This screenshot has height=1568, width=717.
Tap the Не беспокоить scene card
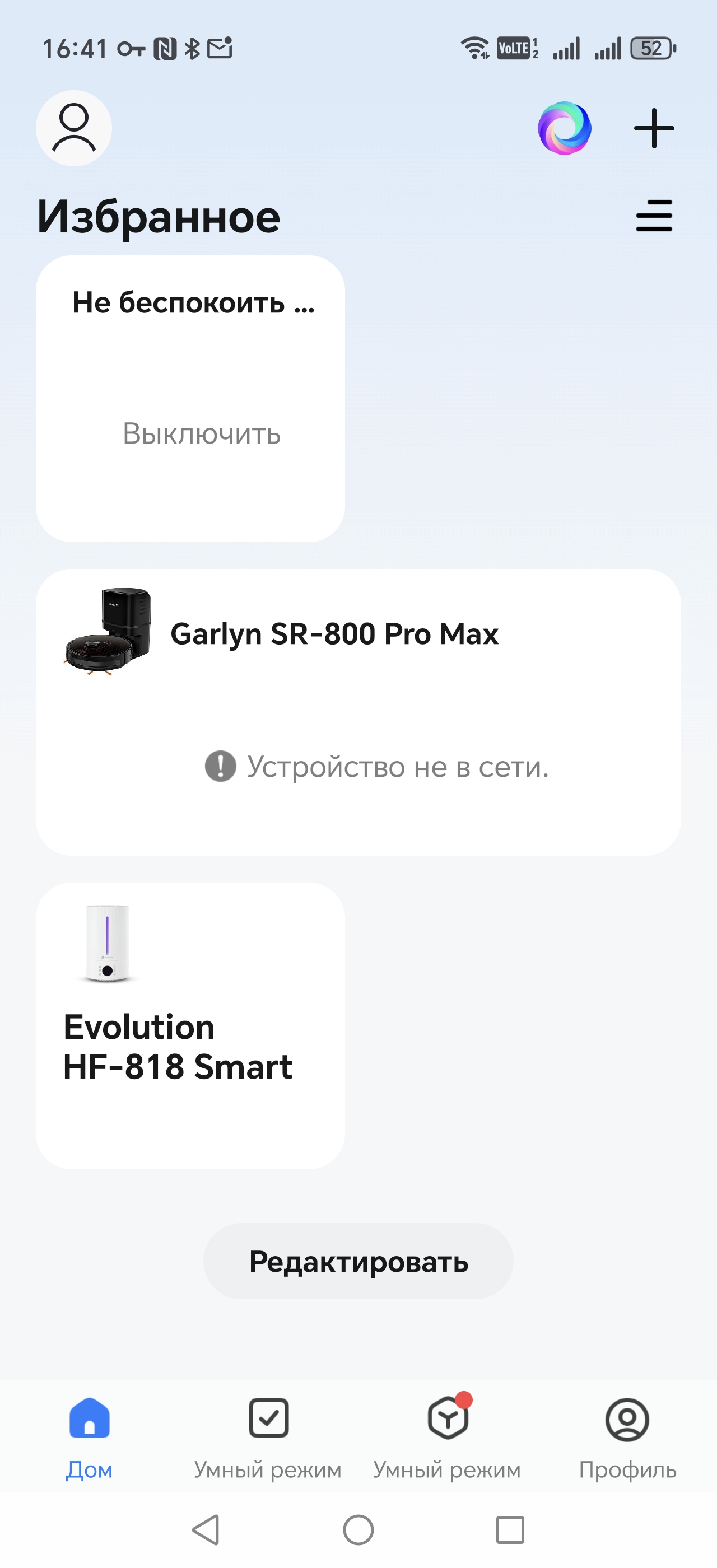[x=190, y=399]
